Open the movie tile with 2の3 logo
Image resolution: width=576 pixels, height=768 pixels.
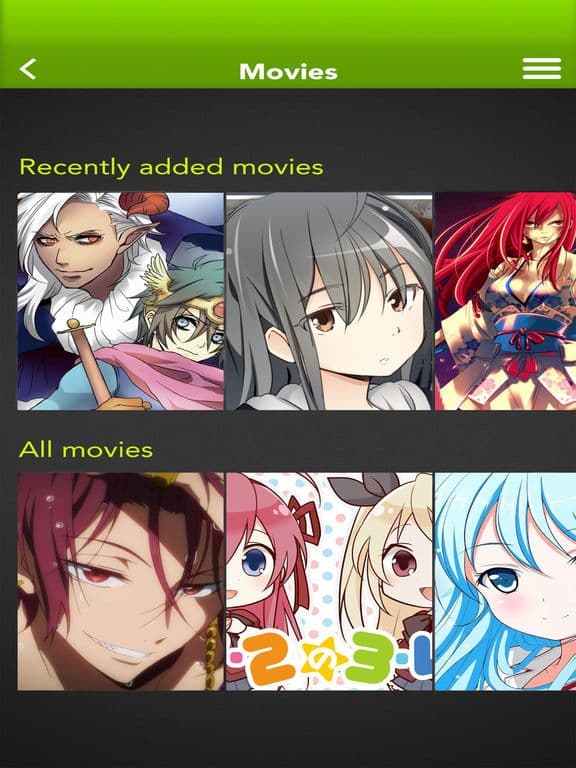point(329,581)
